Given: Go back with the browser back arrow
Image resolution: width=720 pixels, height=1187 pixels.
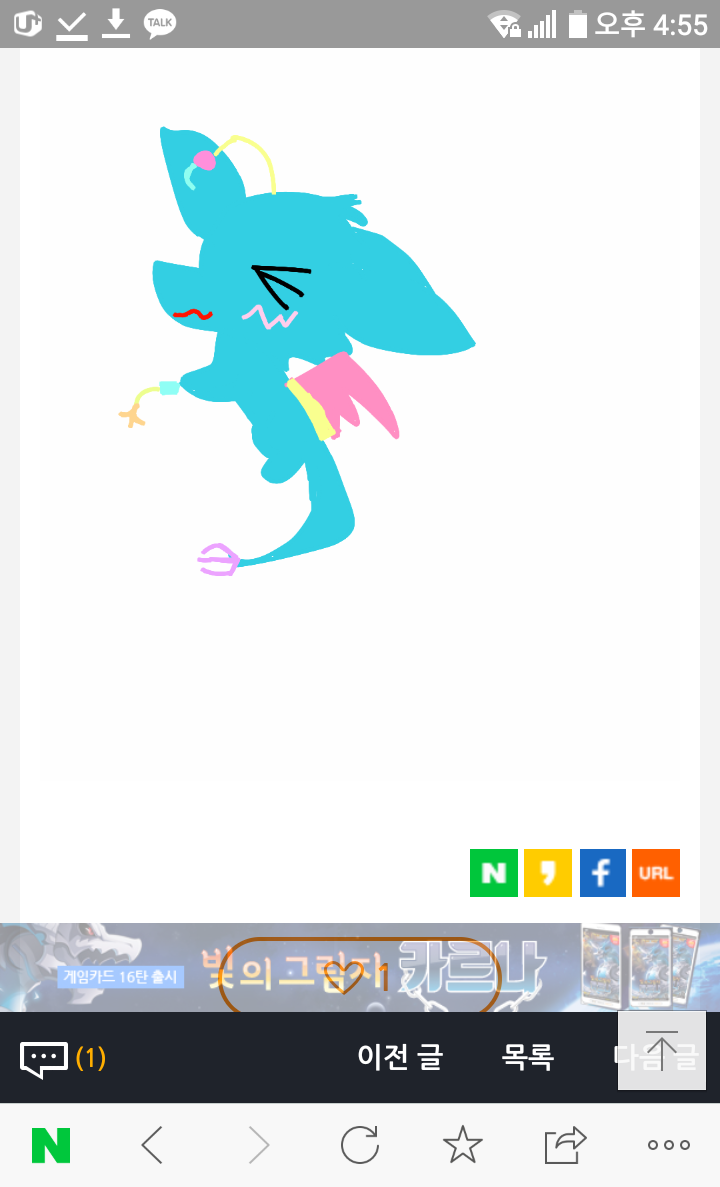Looking at the screenshot, I should (x=152, y=1145).
